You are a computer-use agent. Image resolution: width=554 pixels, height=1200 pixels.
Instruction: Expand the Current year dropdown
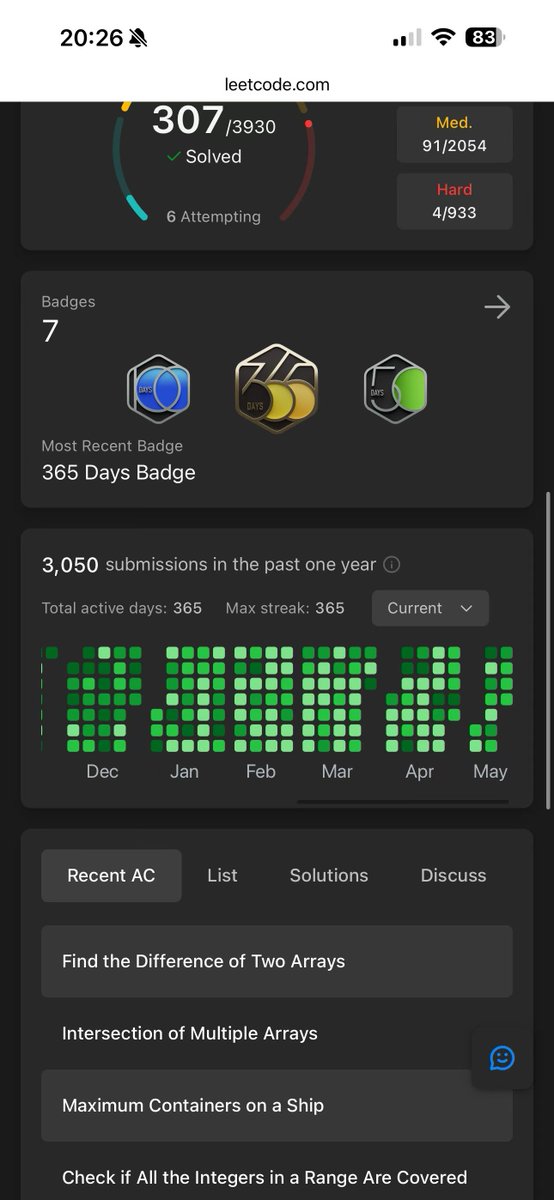pos(430,608)
